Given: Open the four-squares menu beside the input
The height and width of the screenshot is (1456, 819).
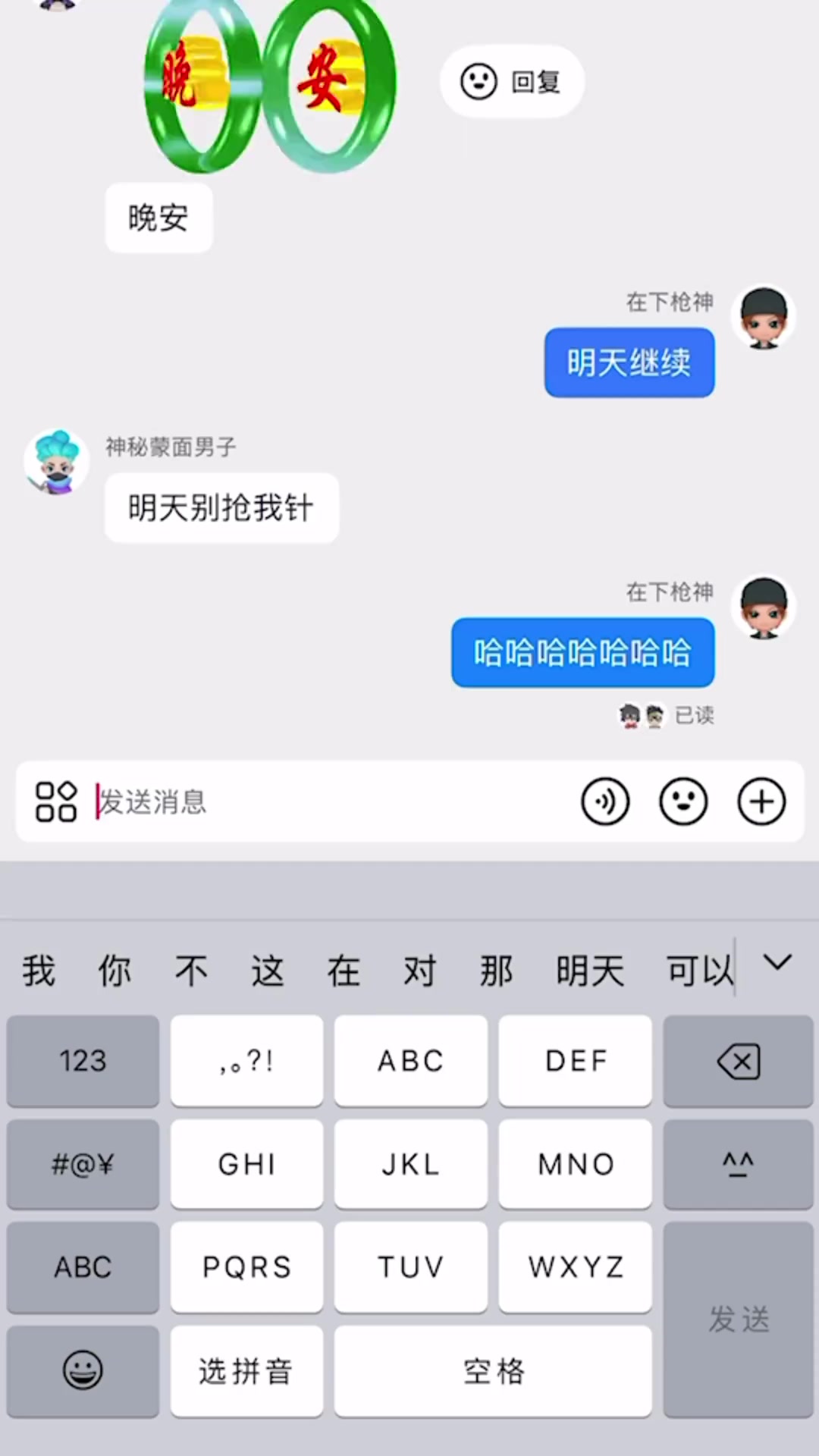Looking at the screenshot, I should tap(56, 802).
